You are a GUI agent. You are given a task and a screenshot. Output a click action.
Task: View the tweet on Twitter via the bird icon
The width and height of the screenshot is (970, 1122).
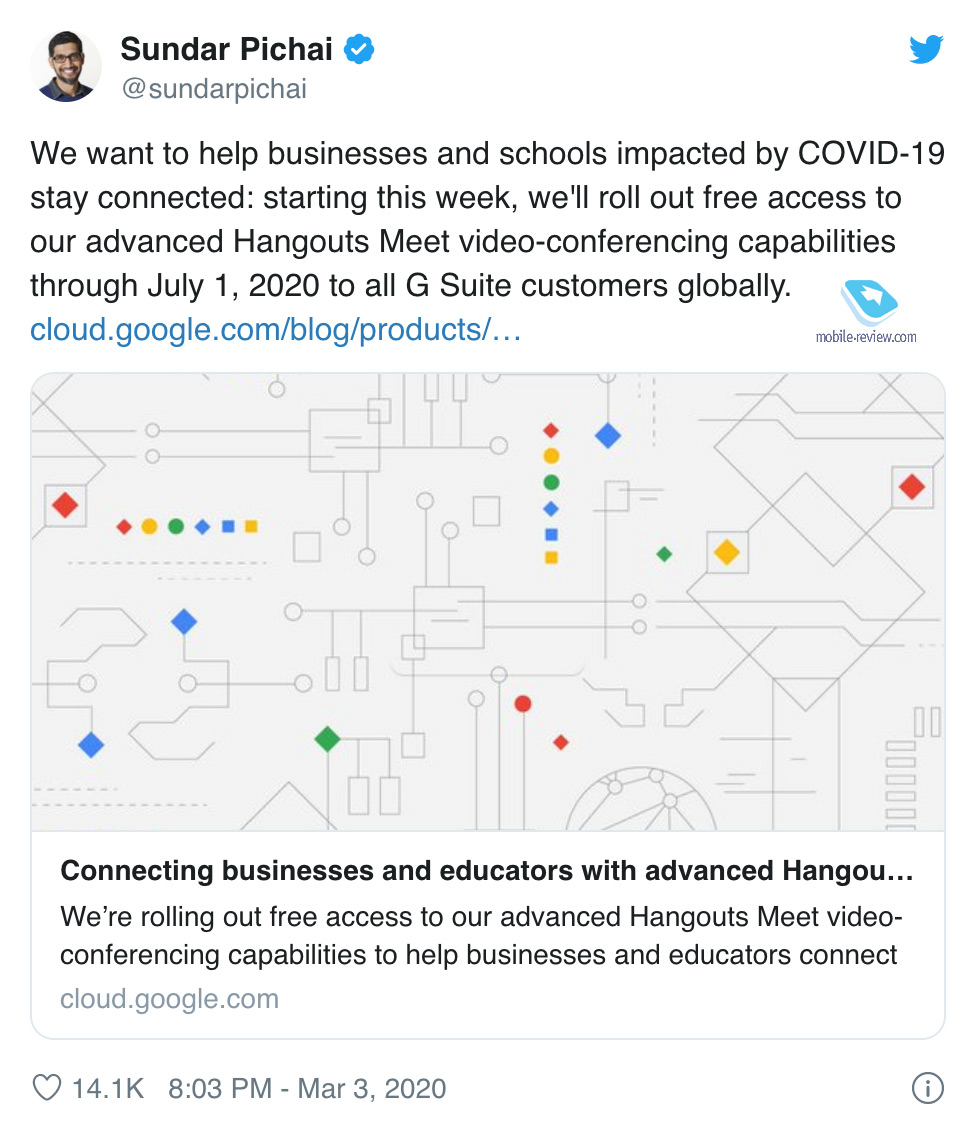[x=926, y=50]
